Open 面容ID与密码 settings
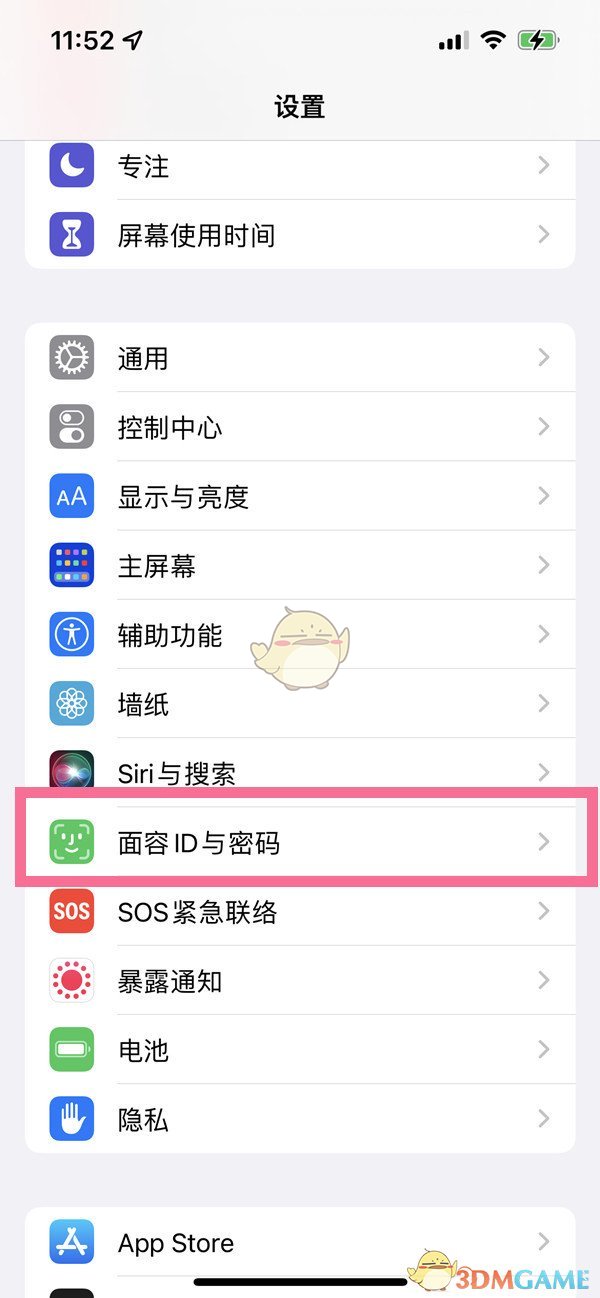 [x=300, y=843]
